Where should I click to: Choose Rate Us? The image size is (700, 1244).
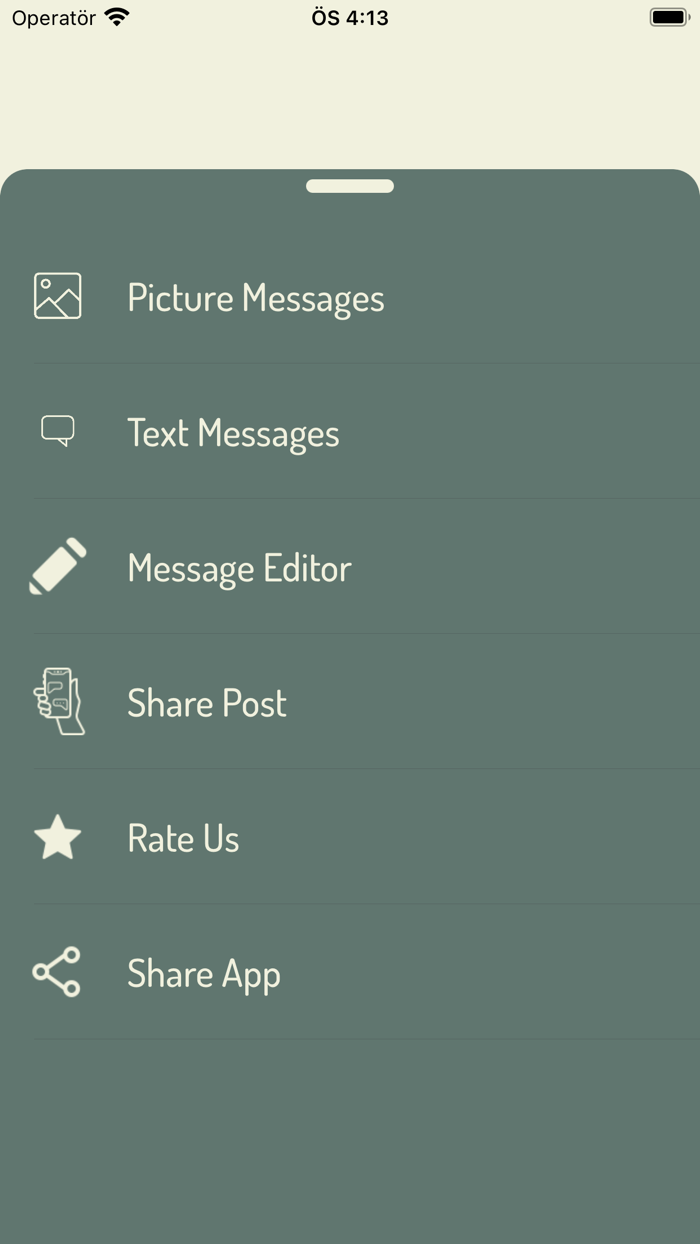pos(183,838)
